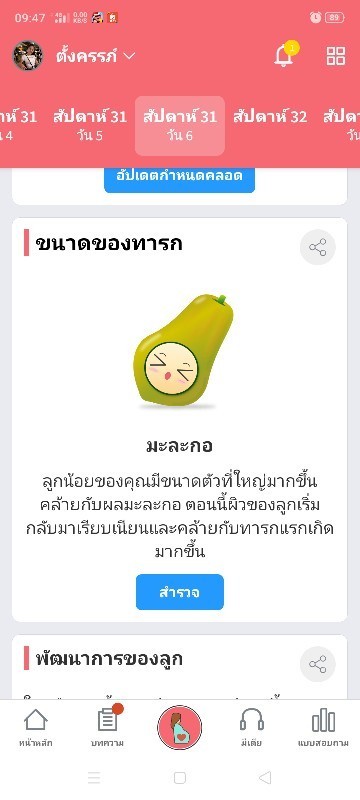The width and height of the screenshot is (360, 800).
Task: Share the ขนาดของทารก card
Action: click(317, 247)
